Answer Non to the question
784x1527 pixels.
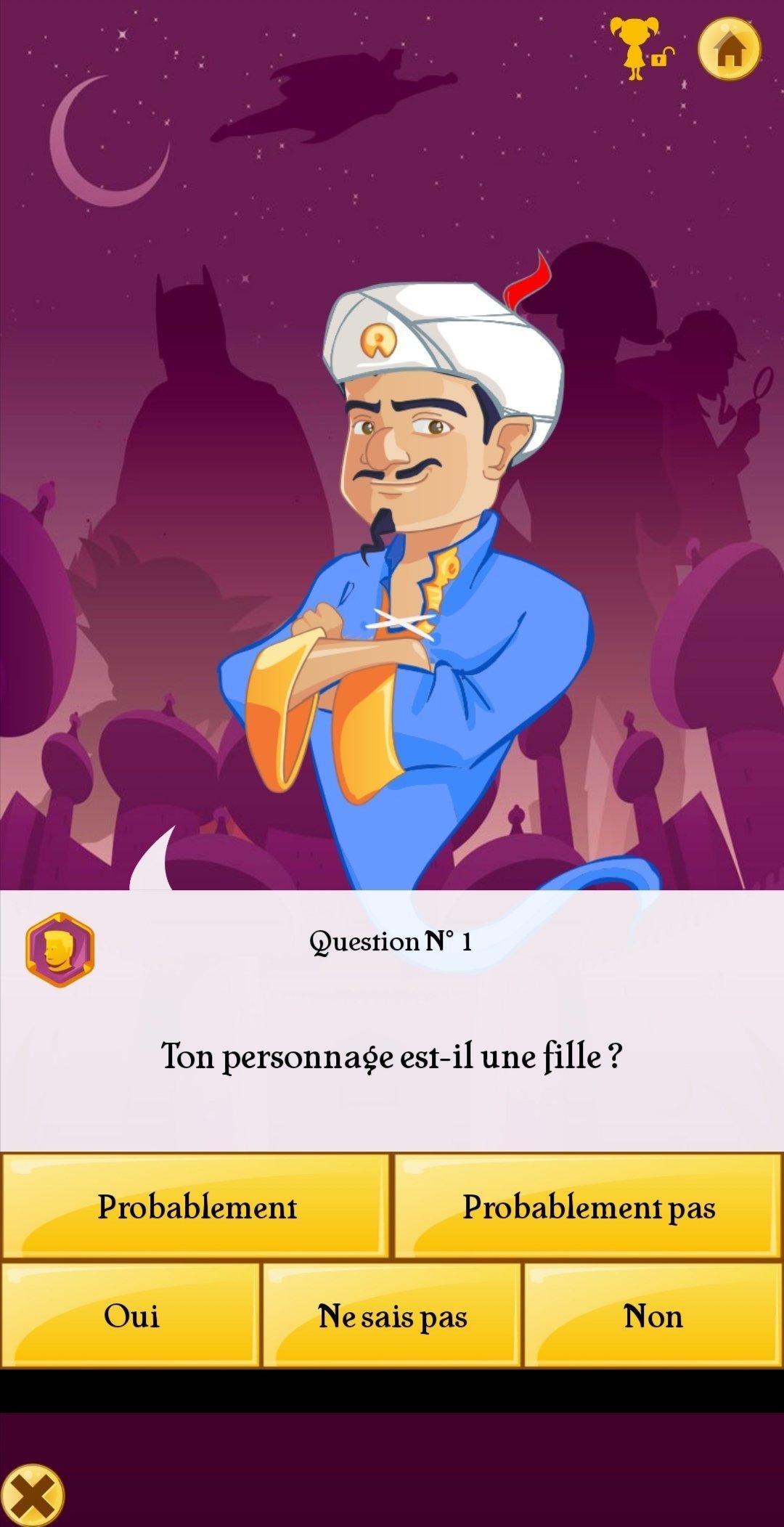653,1316
